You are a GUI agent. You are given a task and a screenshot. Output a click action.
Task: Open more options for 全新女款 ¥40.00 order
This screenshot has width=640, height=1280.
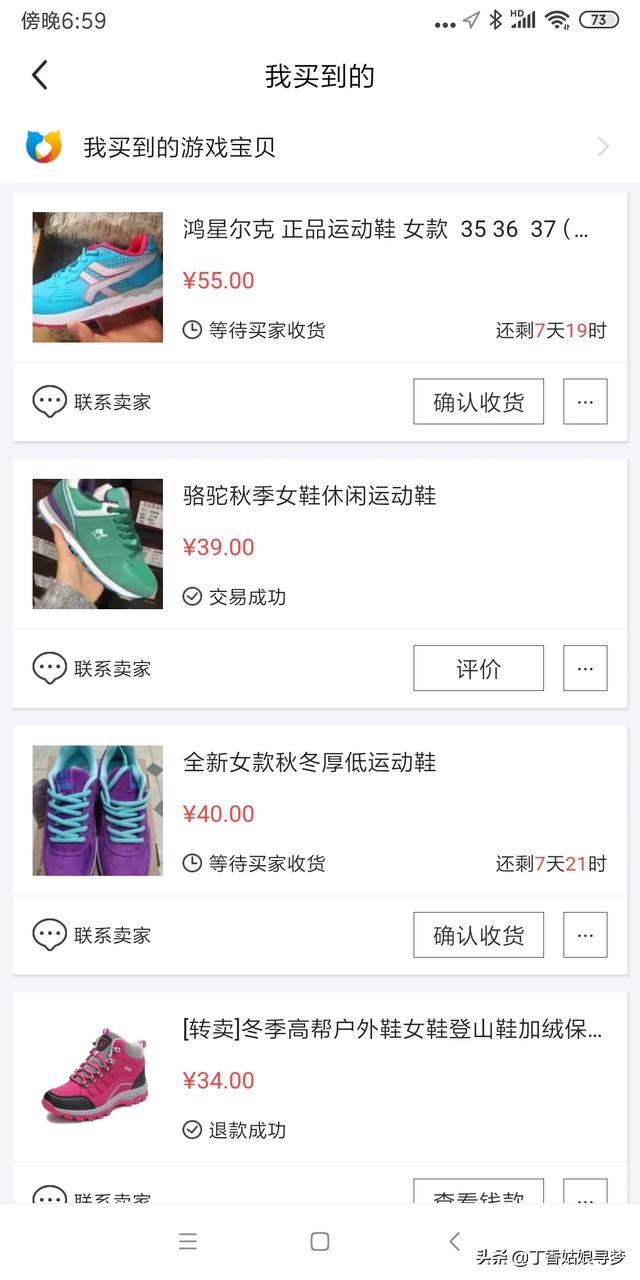585,935
